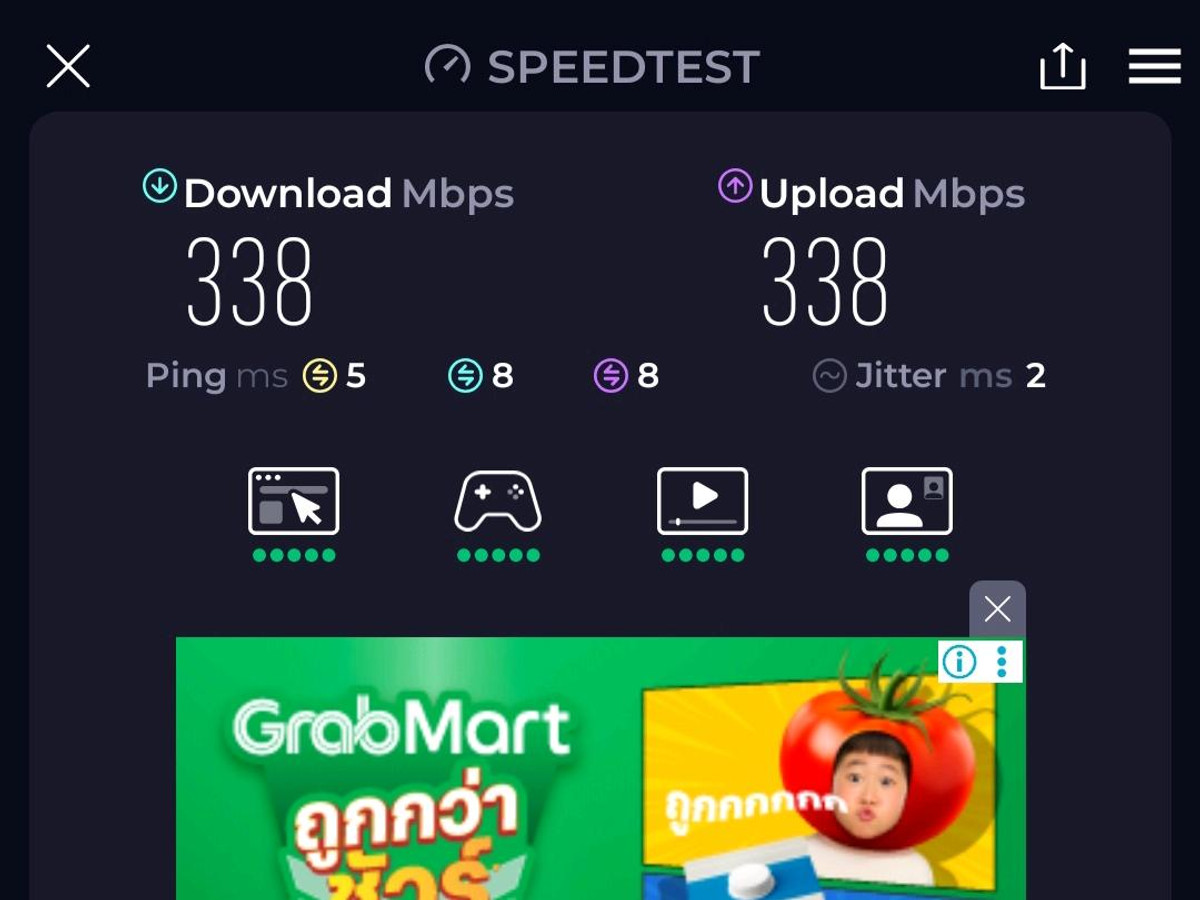Close the speed test results screen
Viewport: 1200px width, 900px height.
coord(68,66)
